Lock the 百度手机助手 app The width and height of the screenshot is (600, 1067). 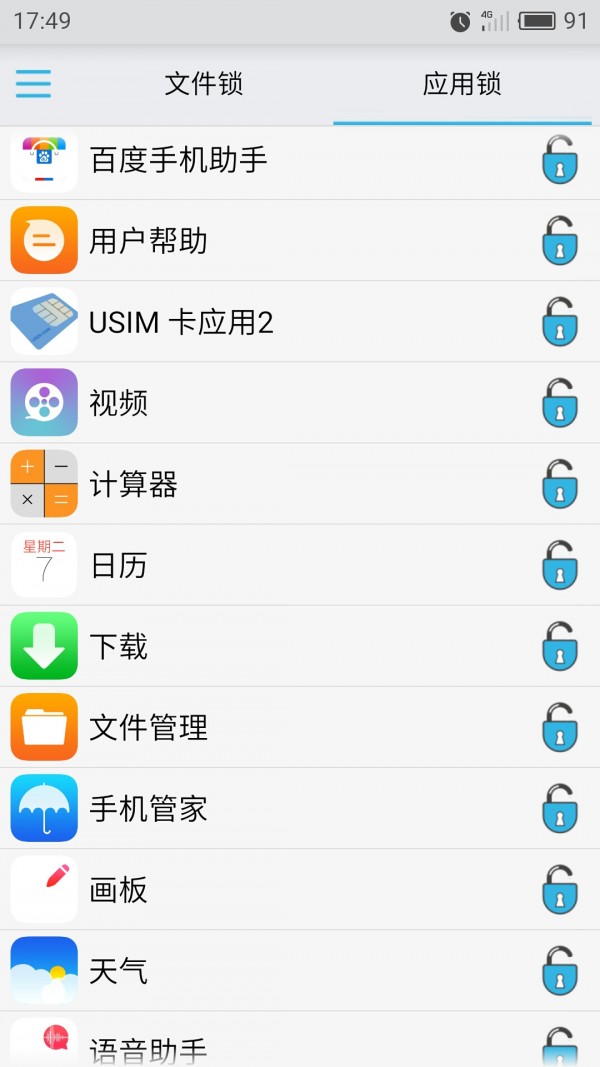(560, 160)
